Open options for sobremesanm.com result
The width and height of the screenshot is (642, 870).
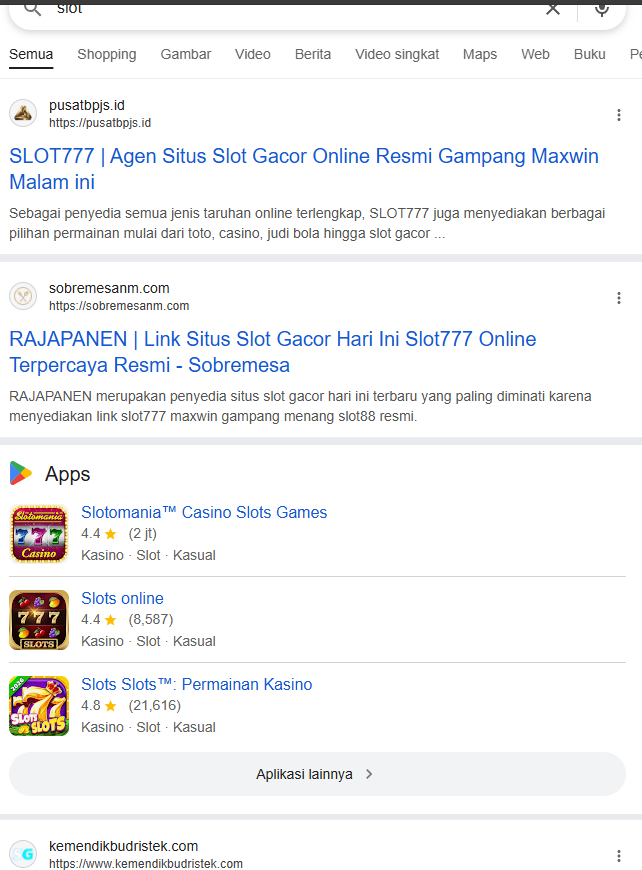(x=619, y=298)
